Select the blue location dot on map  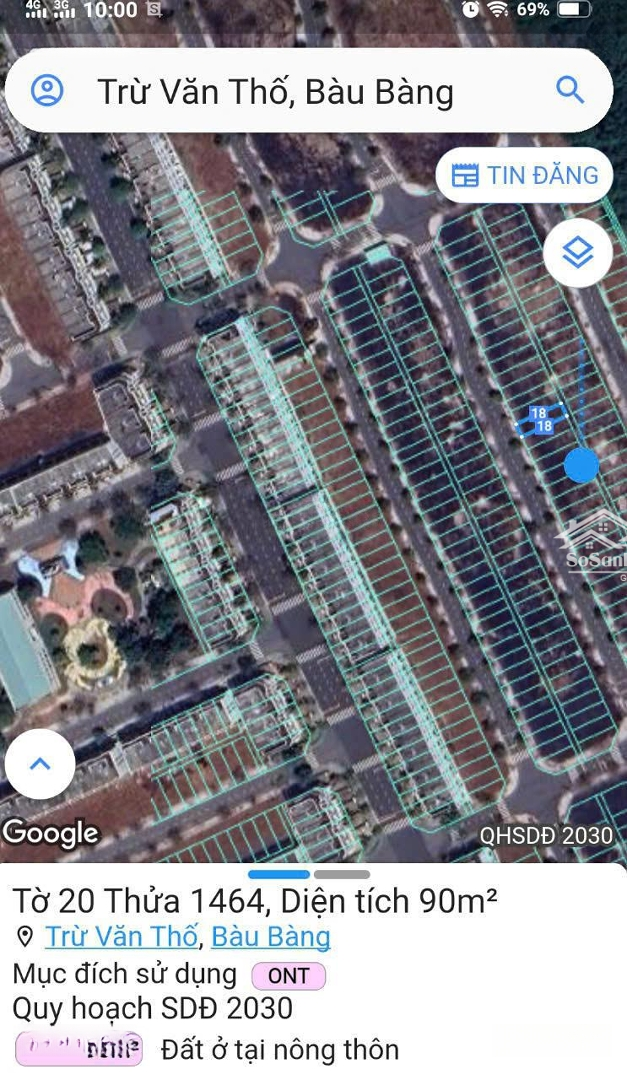click(x=582, y=465)
